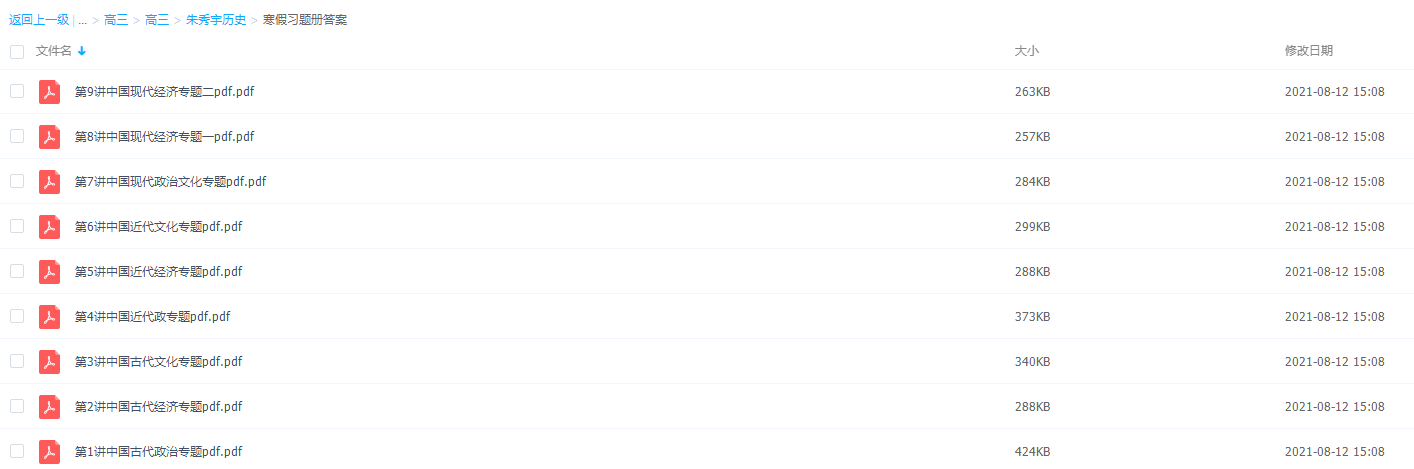
Task: Sort the list by 文件名
Action: [54, 51]
